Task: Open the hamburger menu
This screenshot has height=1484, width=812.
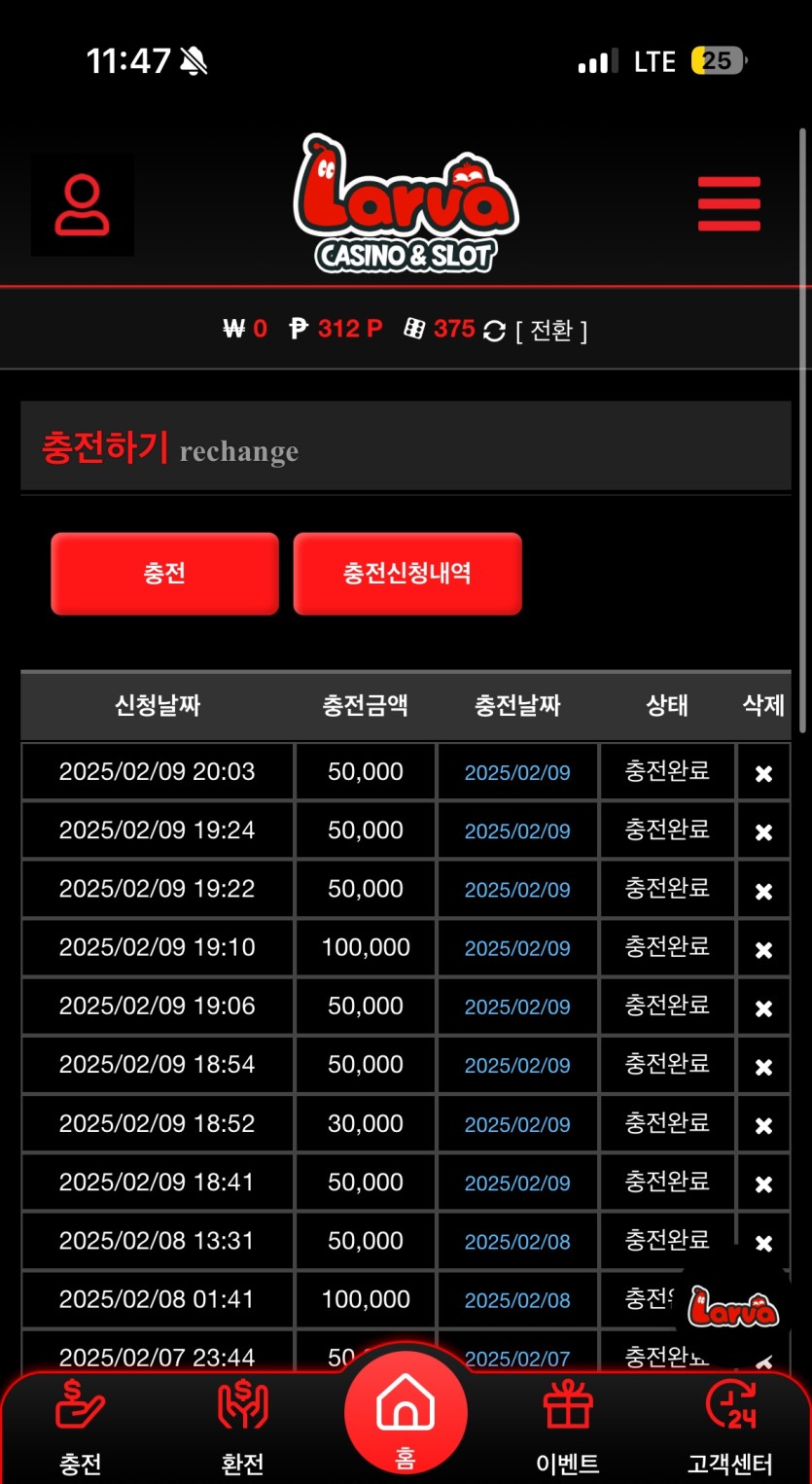Action: pos(728,204)
